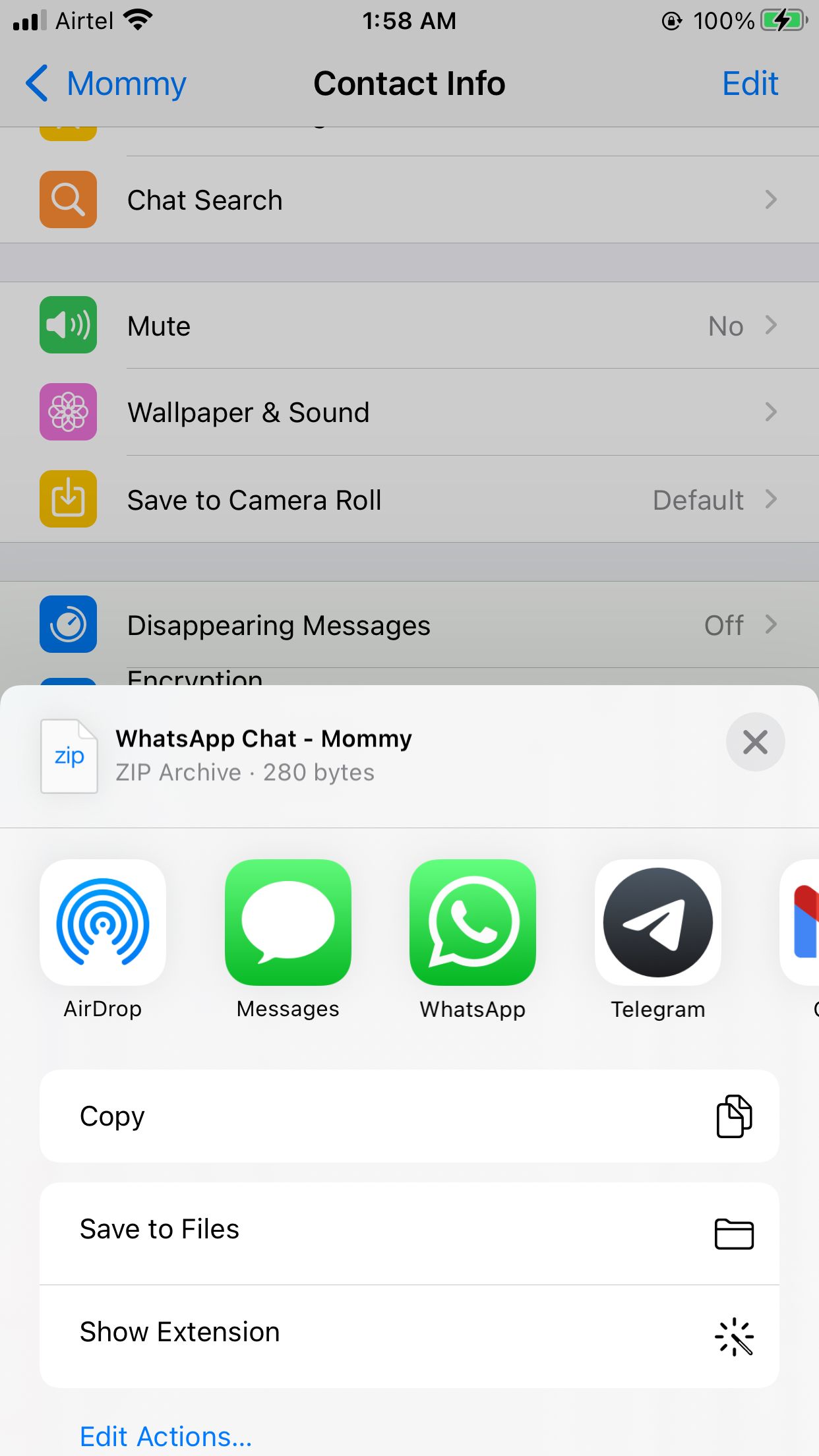Image resolution: width=819 pixels, height=1456 pixels.
Task: Choose Save to Files
Action: pos(409,1230)
